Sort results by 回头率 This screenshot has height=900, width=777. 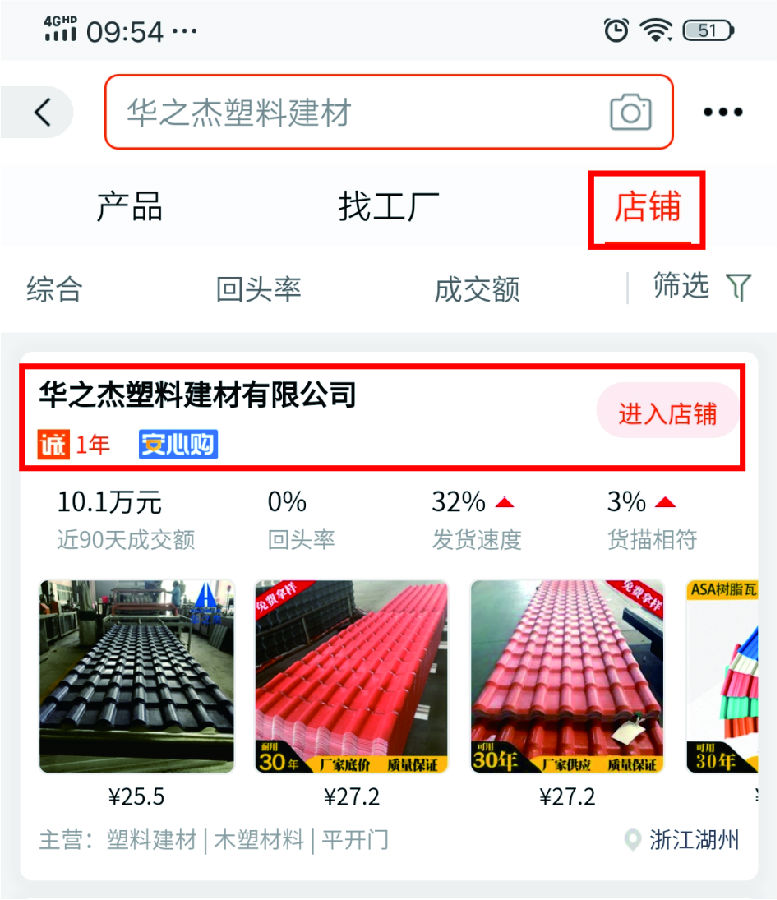point(258,289)
